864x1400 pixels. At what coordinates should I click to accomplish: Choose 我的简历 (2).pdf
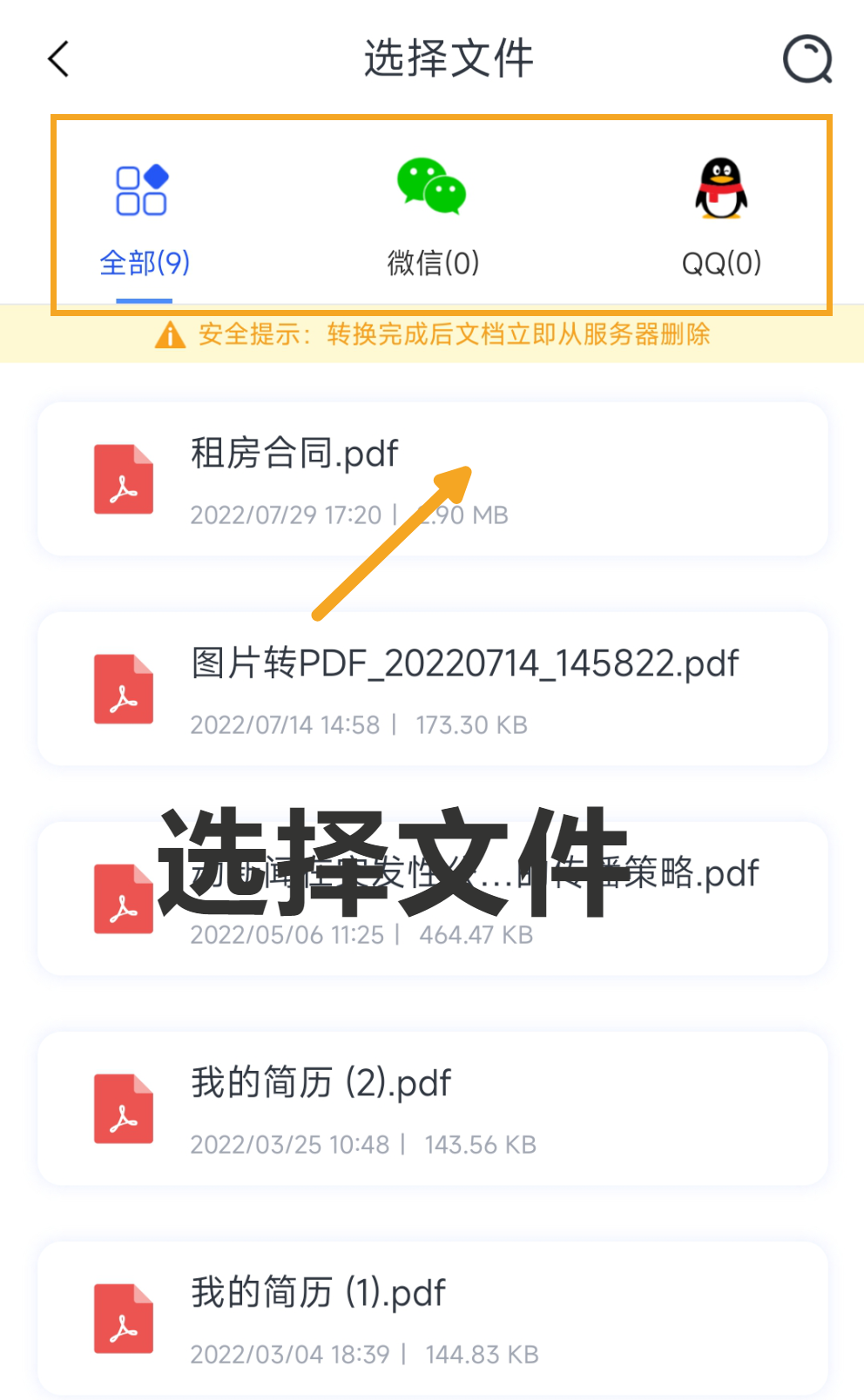coord(432,1108)
